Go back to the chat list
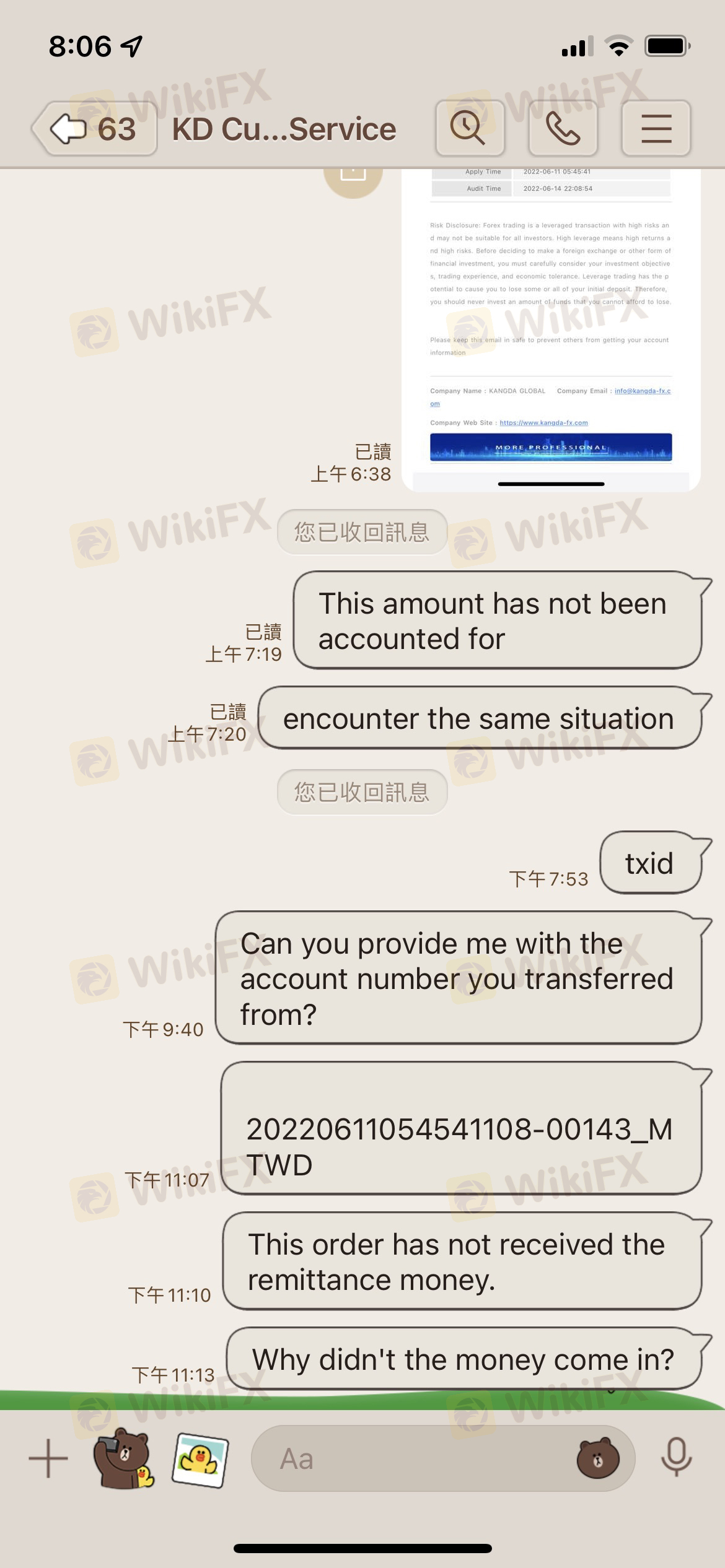The height and width of the screenshot is (1568, 725). (x=94, y=129)
